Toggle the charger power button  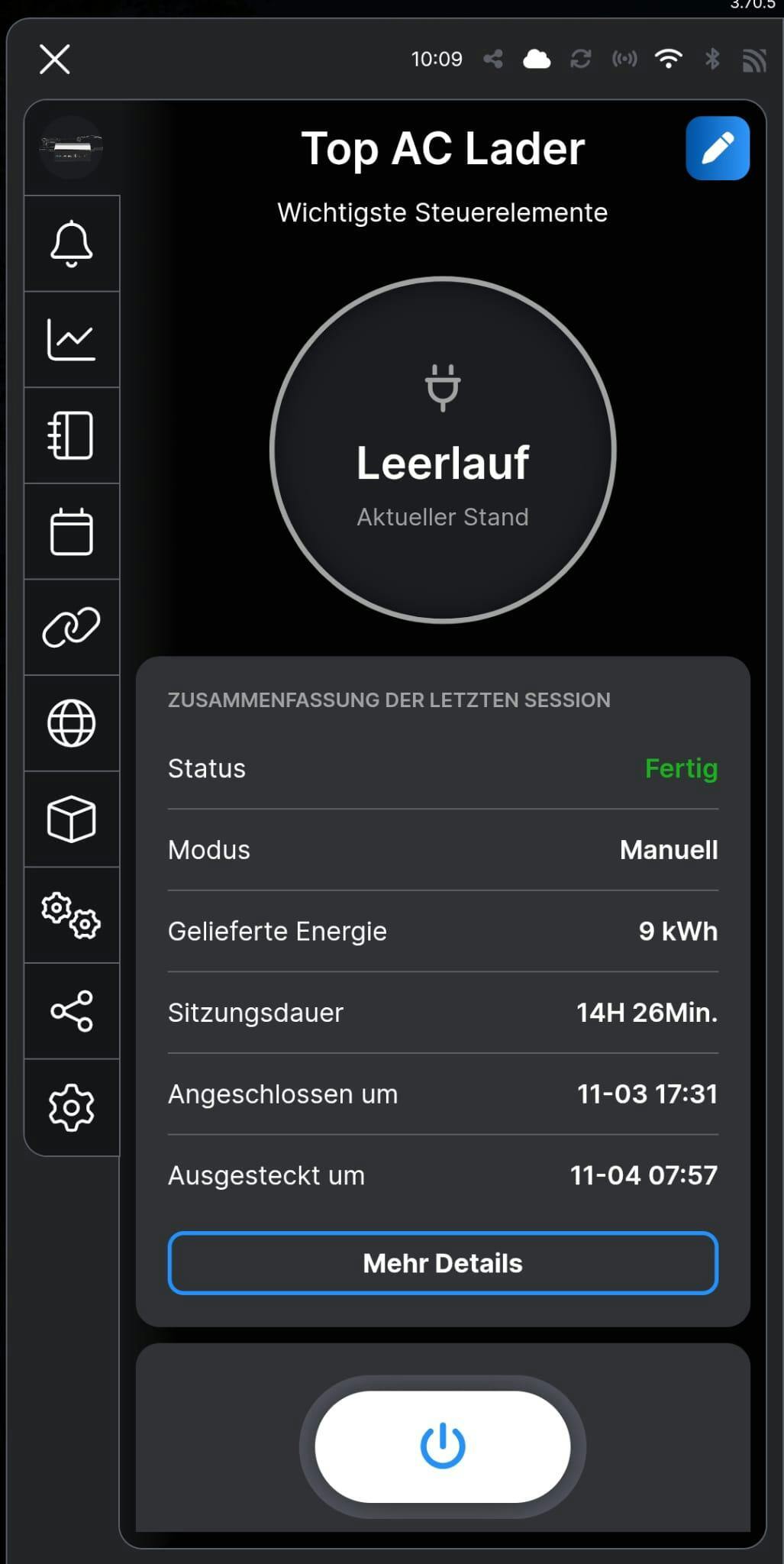[443, 1446]
